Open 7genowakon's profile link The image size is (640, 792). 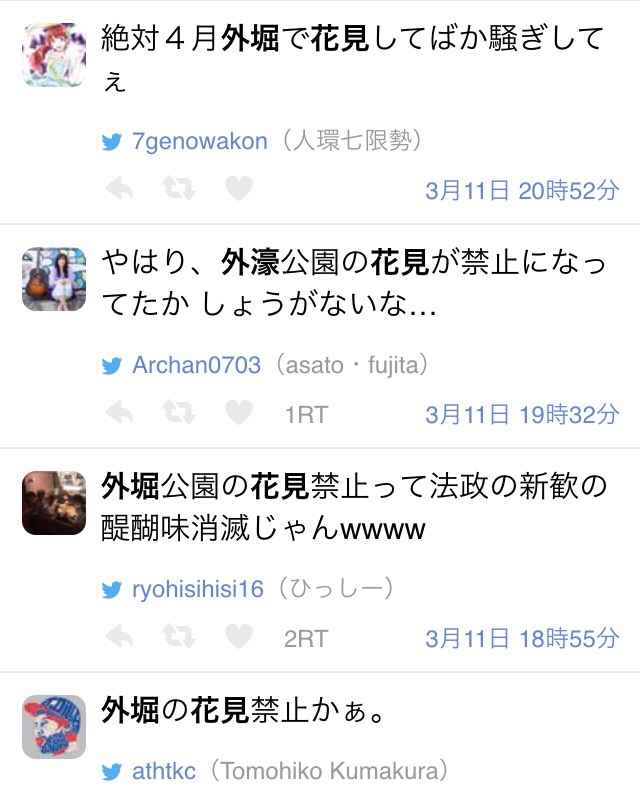point(199,141)
